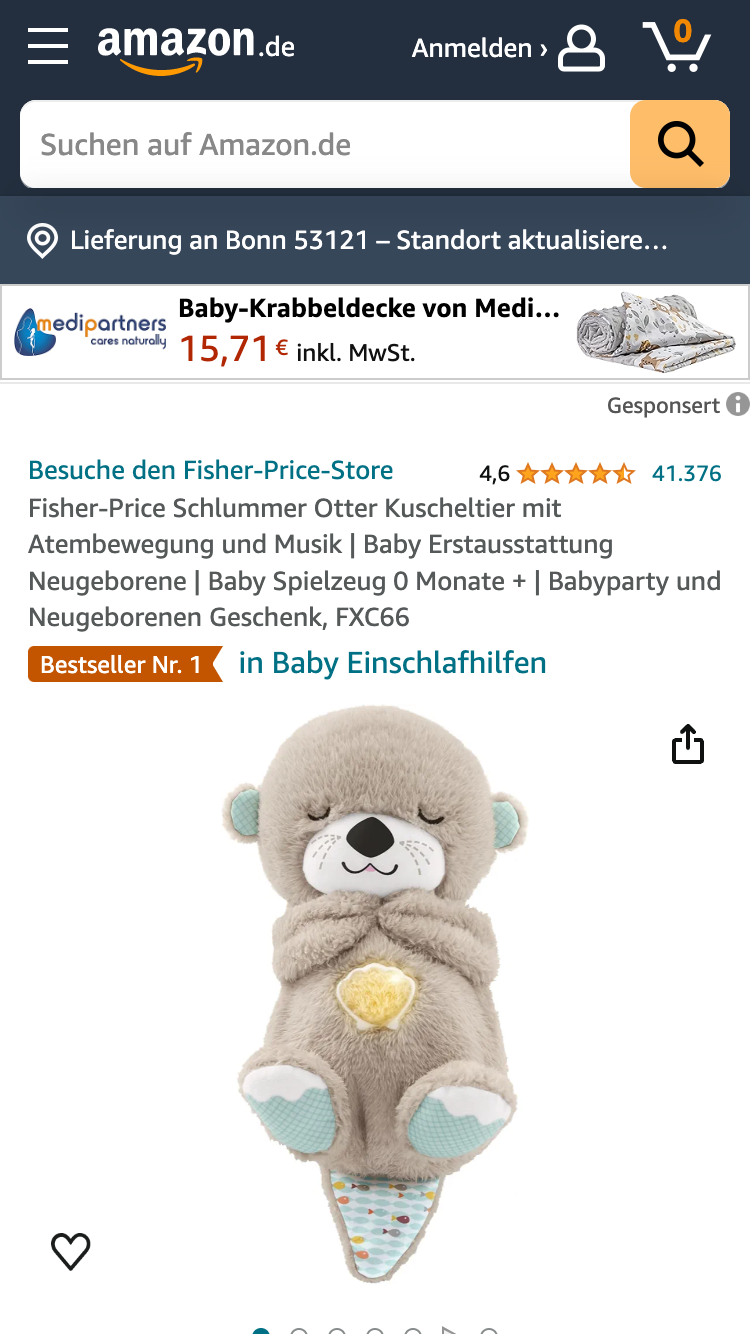Open the hamburger menu
The height and width of the screenshot is (1334, 750).
48,47
